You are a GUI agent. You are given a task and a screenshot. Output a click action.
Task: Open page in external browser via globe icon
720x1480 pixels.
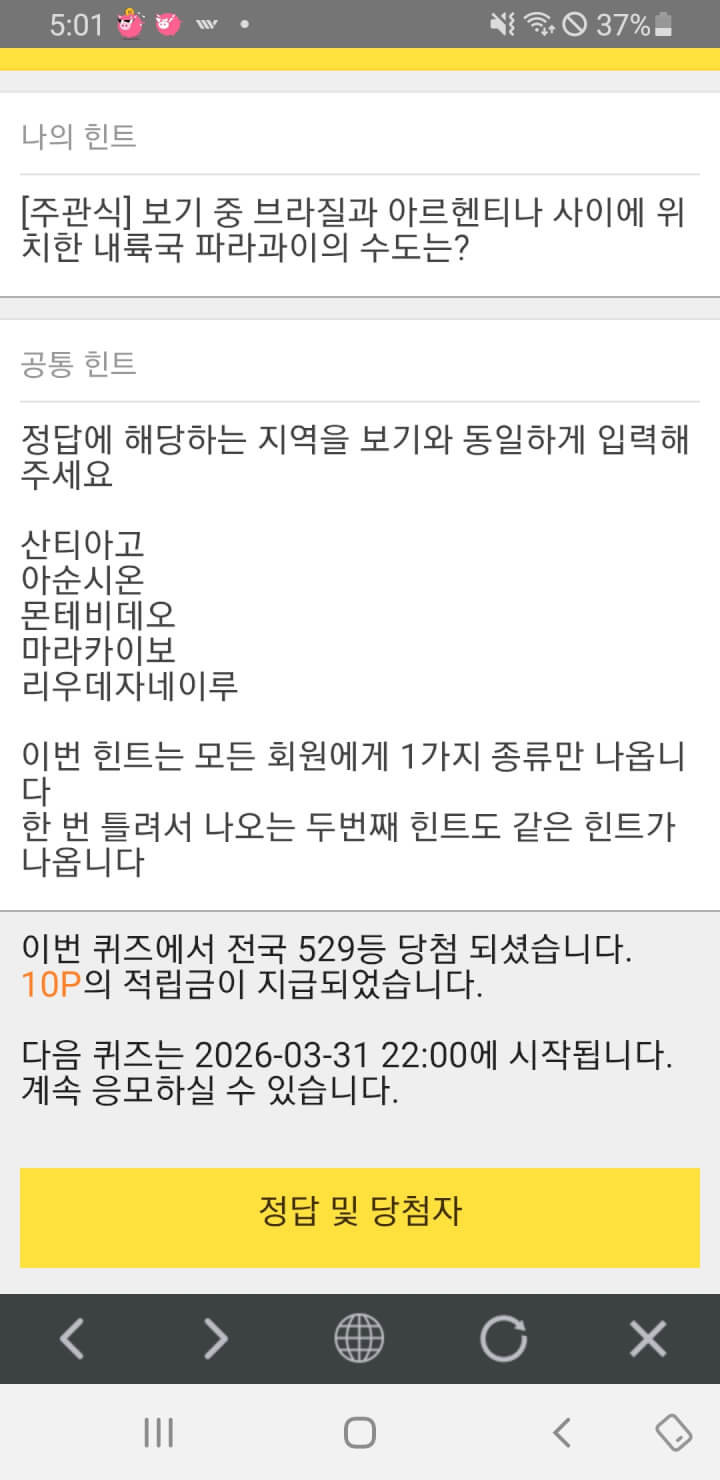pyautogui.click(x=359, y=1338)
